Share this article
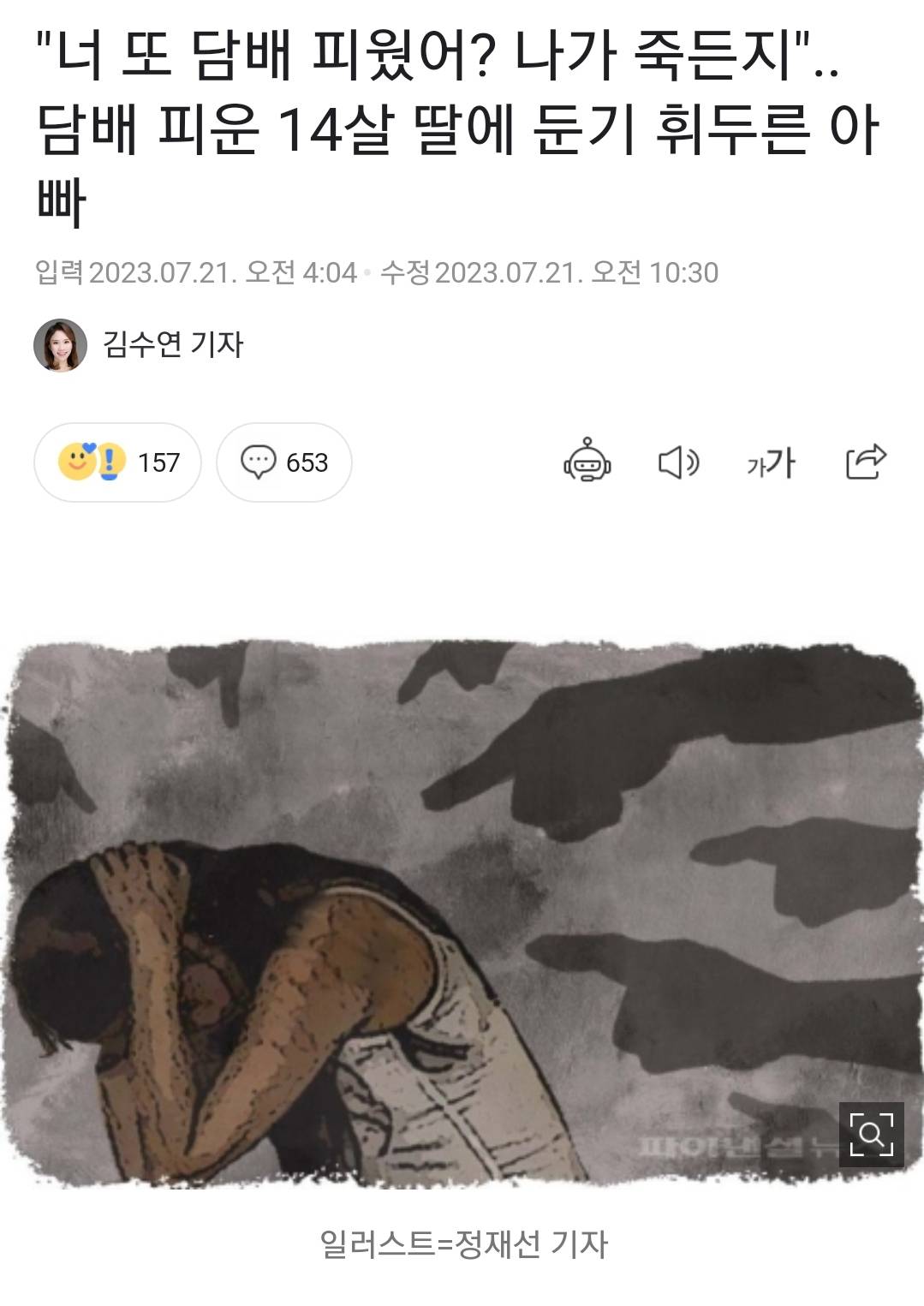Screen dimensions: 924x1306 [x=865, y=462]
